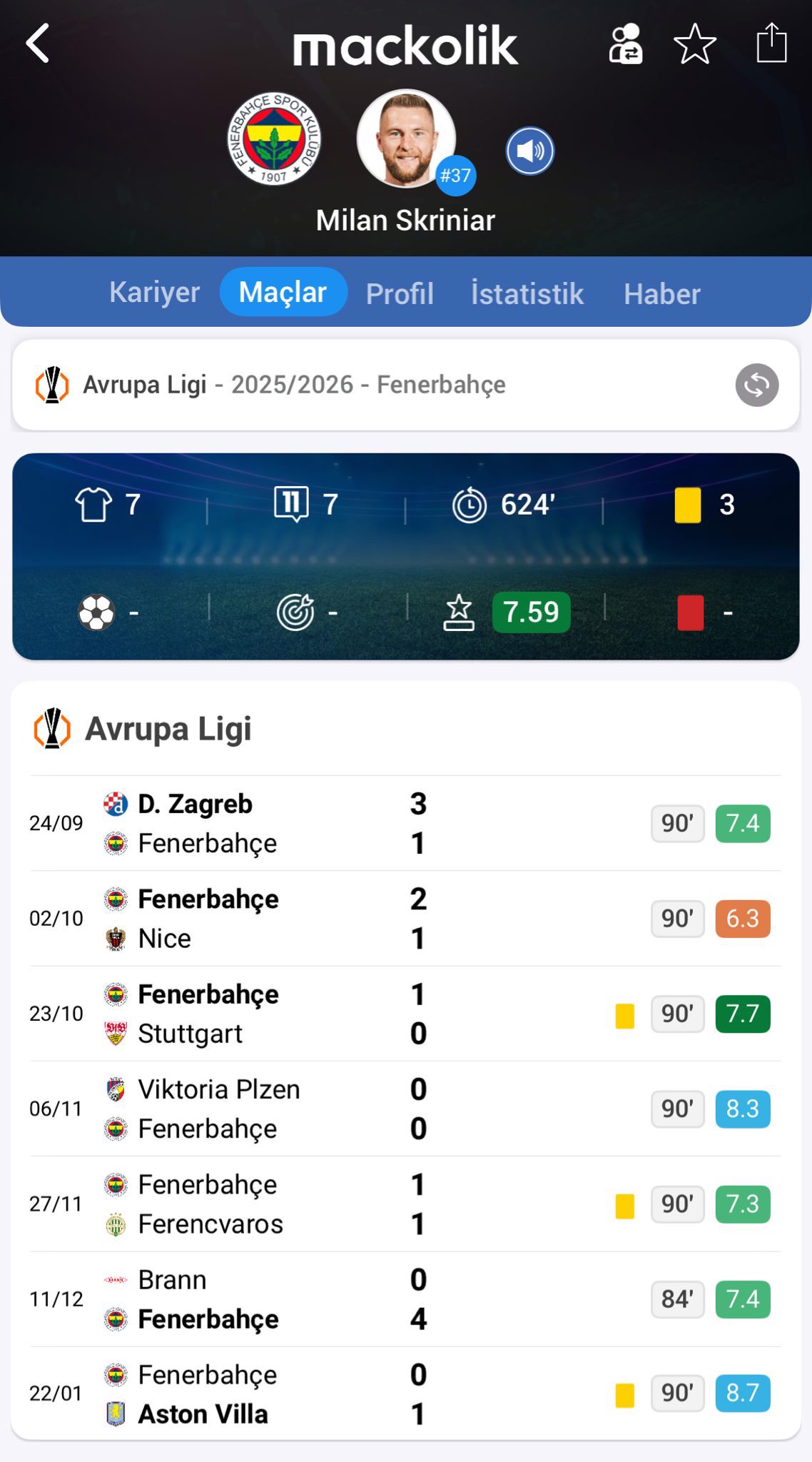812x1462 pixels.
Task: Open the Fenerbahçe club crest
Action: click(274, 138)
